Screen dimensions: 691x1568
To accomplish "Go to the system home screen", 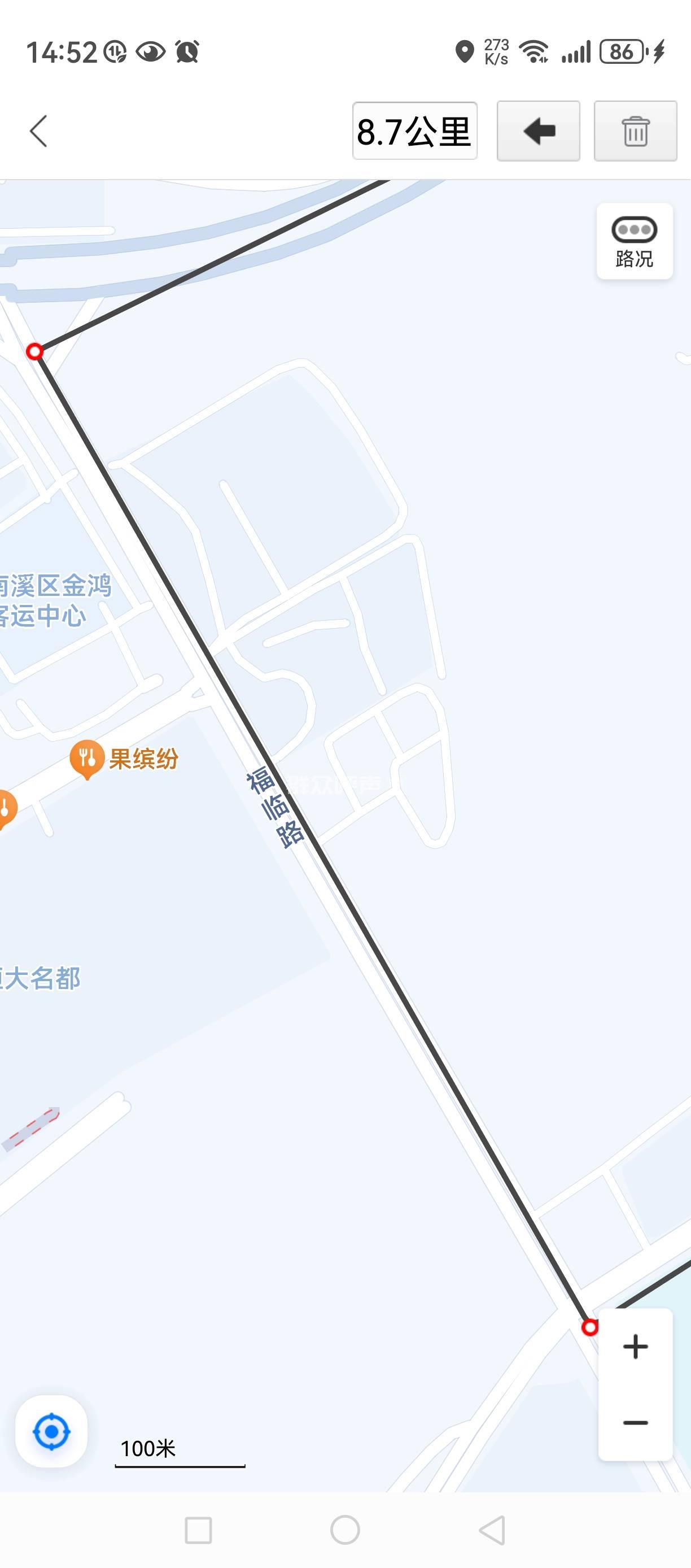I will [345, 1530].
